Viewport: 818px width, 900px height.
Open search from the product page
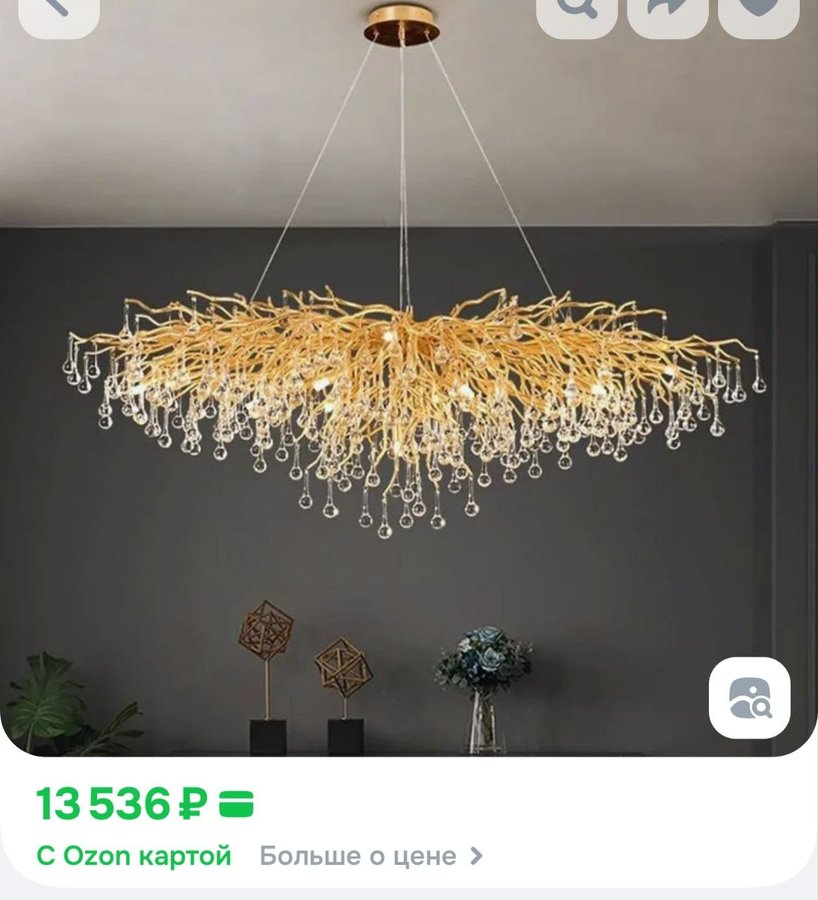[577, 10]
